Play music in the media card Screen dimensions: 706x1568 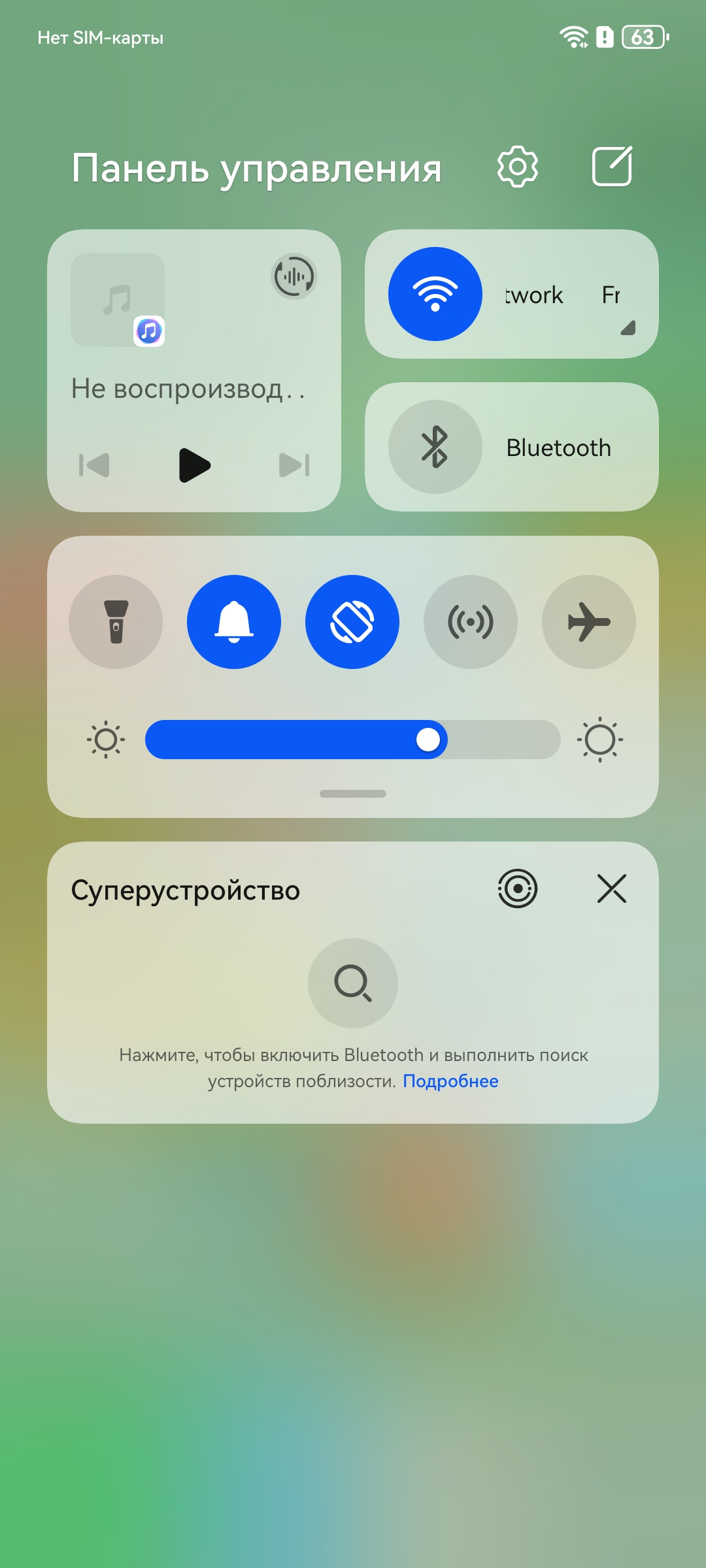click(194, 465)
